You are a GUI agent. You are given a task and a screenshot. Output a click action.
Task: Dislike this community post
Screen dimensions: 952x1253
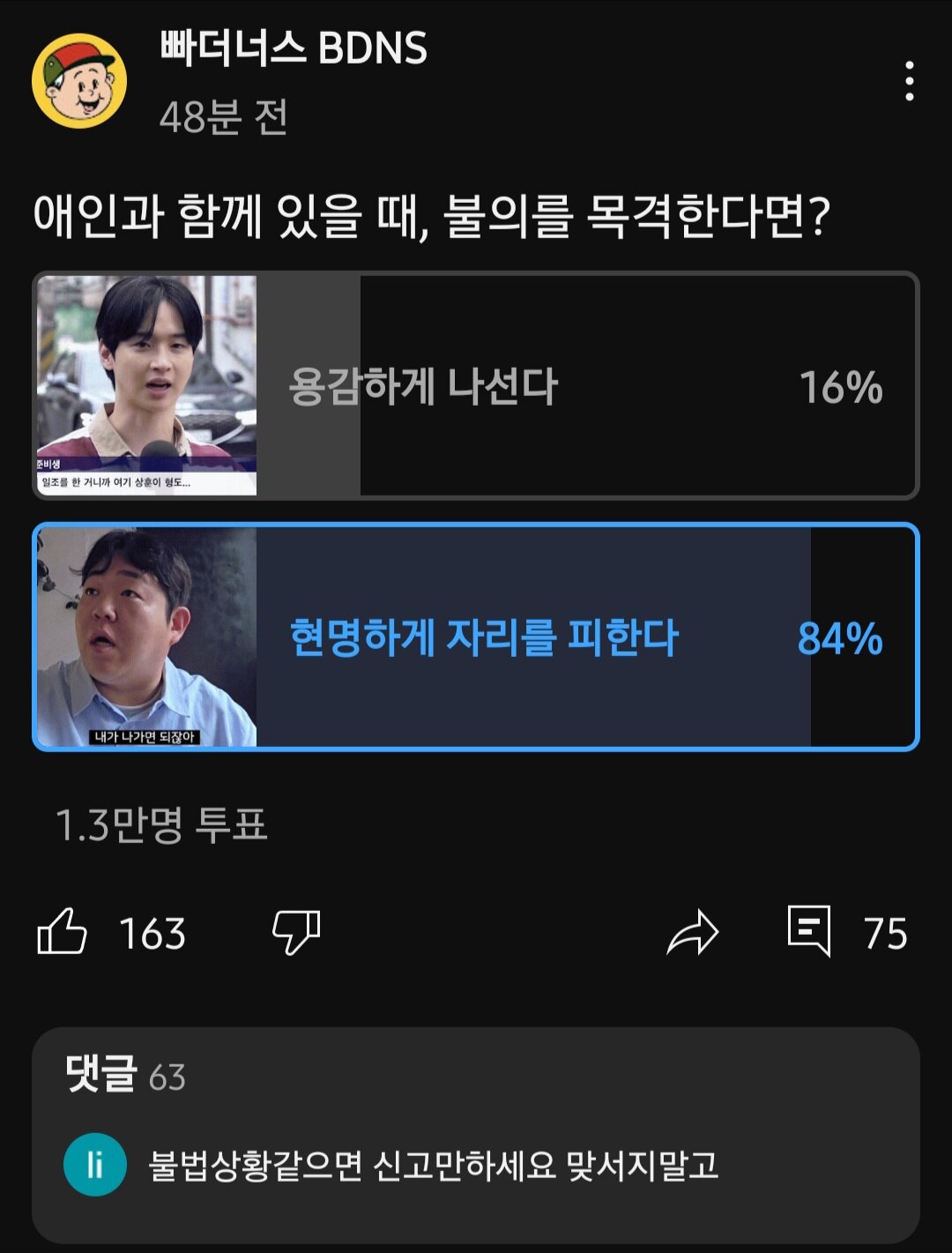pyautogui.click(x=296, y=932)
